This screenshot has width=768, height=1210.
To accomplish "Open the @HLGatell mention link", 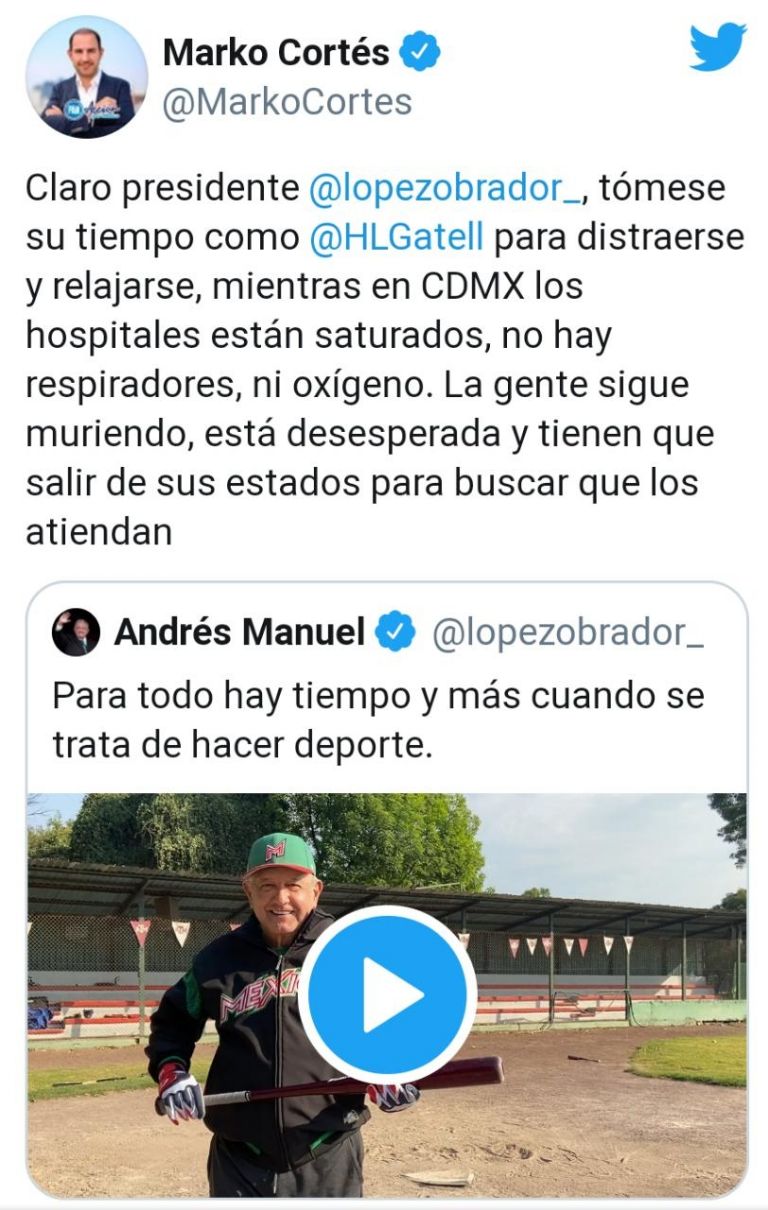I will pos(397,237).
